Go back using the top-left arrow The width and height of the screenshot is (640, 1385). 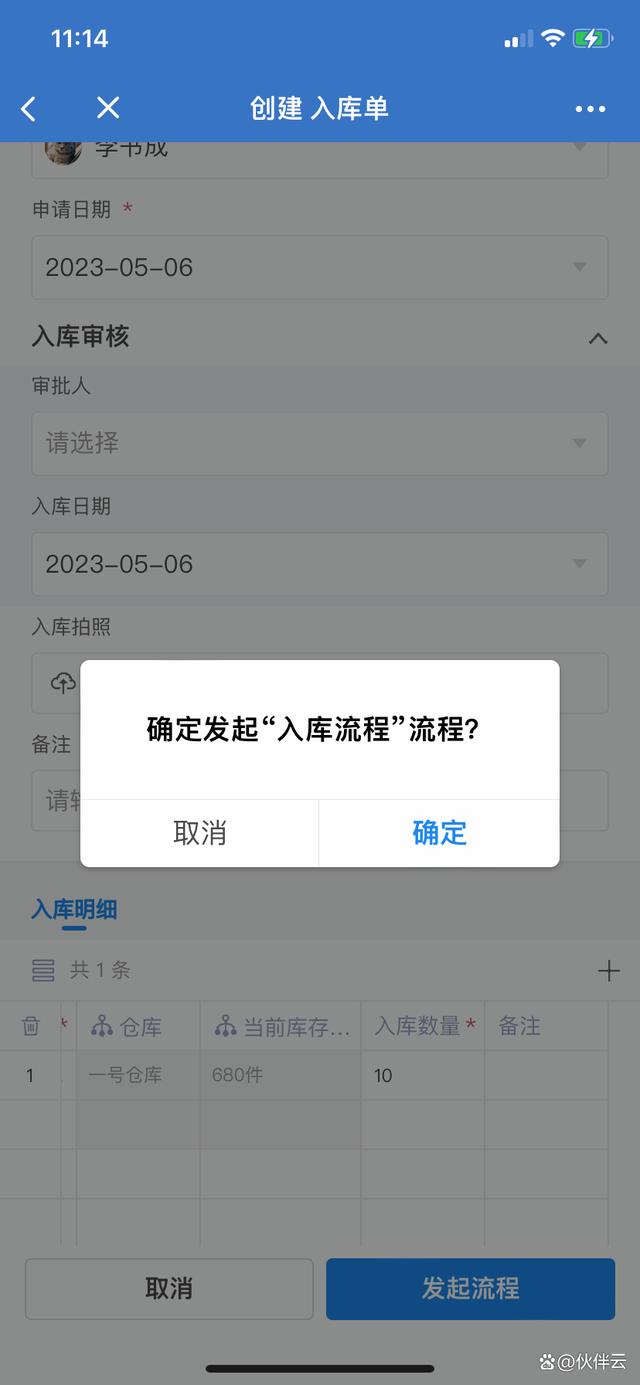[x=28, y=109]
